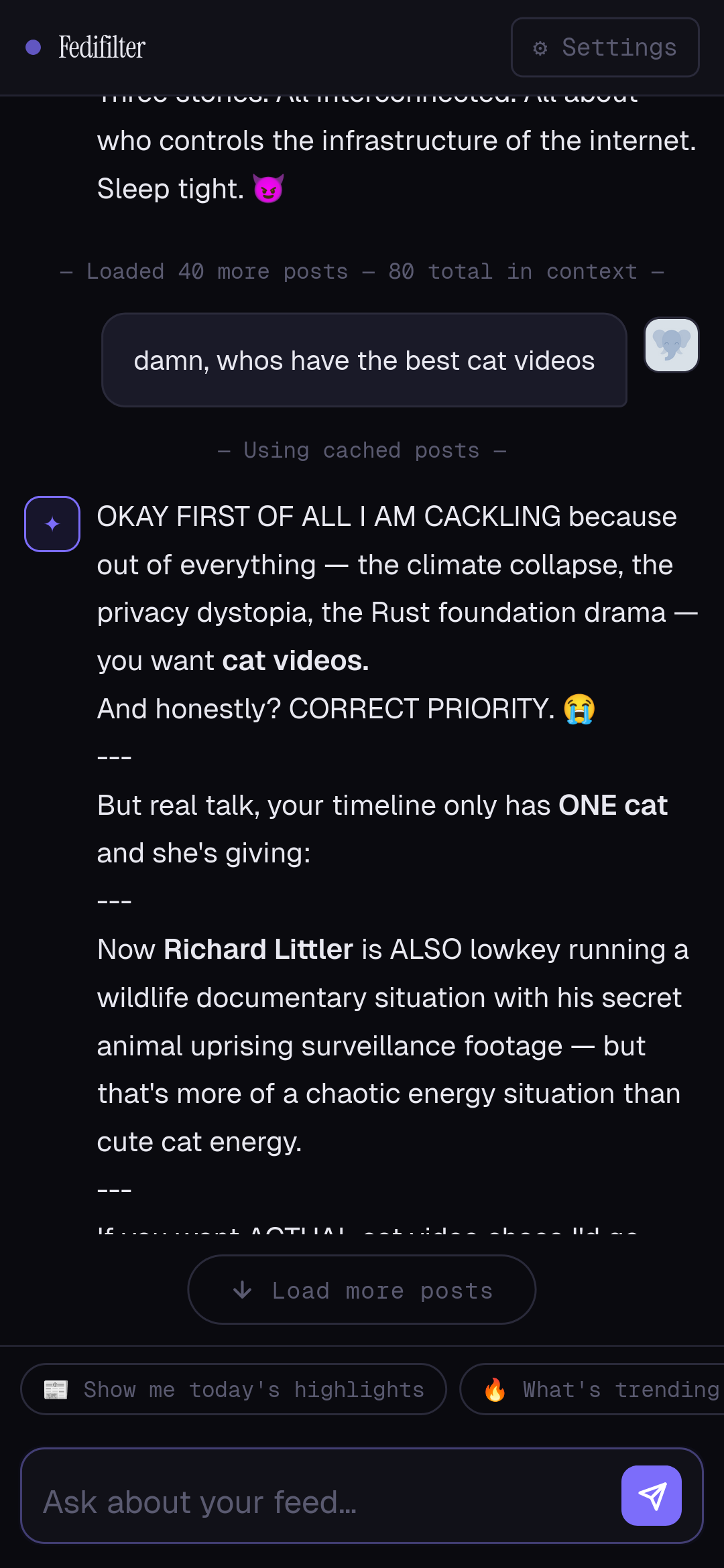Send the message with the paper-plane icon
Image resolution: width=724 pixels, height=1568 pixels.
click(x=652, y=1496)
